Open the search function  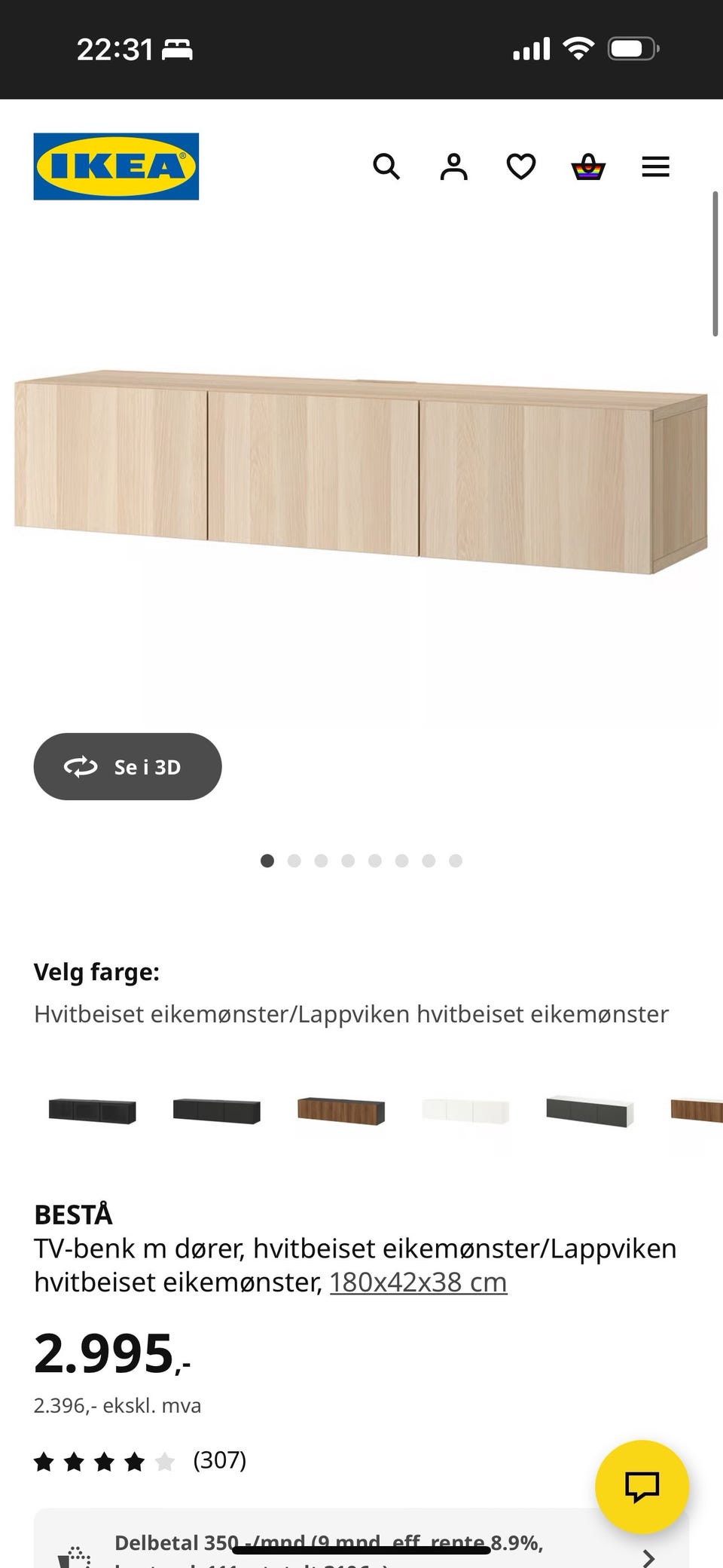tap(387, 167)
